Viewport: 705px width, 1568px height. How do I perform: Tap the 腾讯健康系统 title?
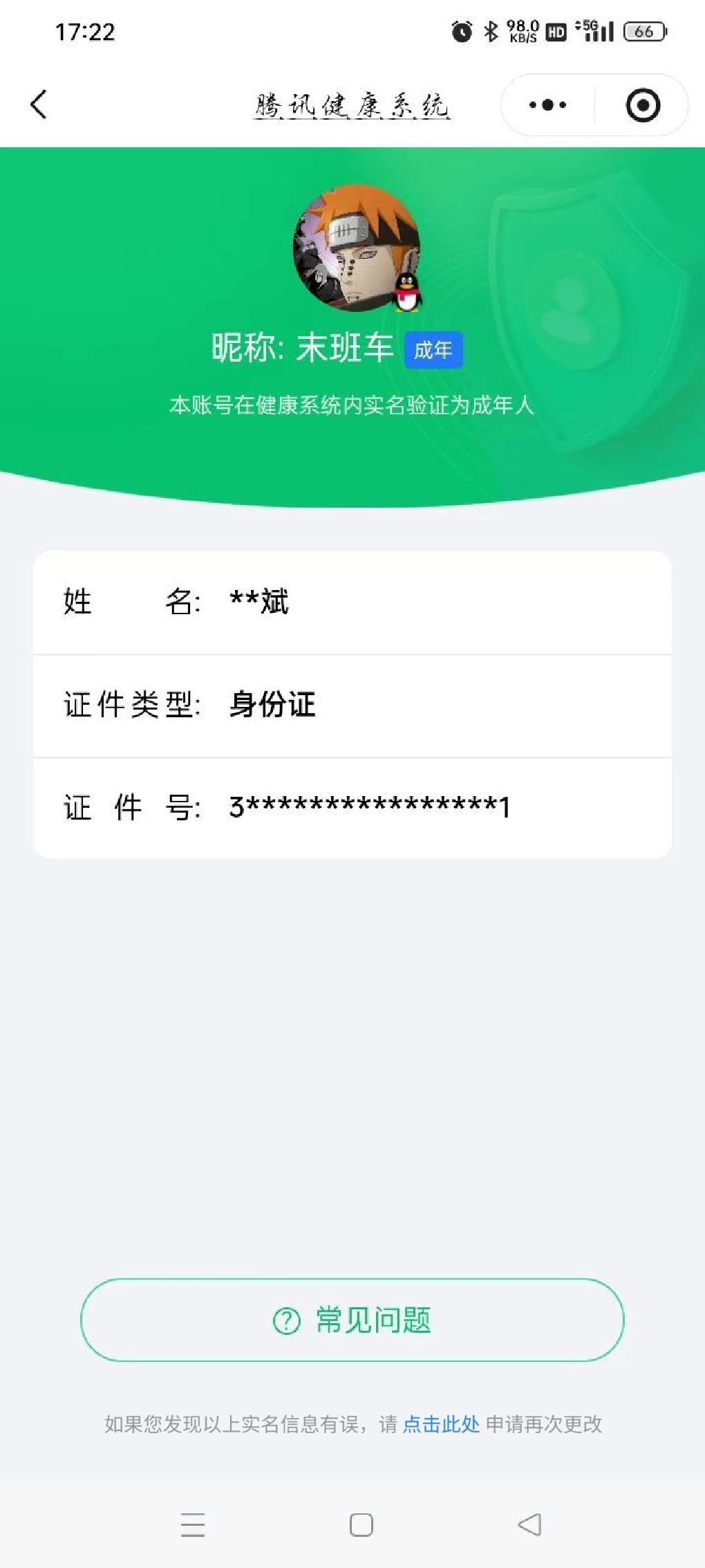coord(352,105)
